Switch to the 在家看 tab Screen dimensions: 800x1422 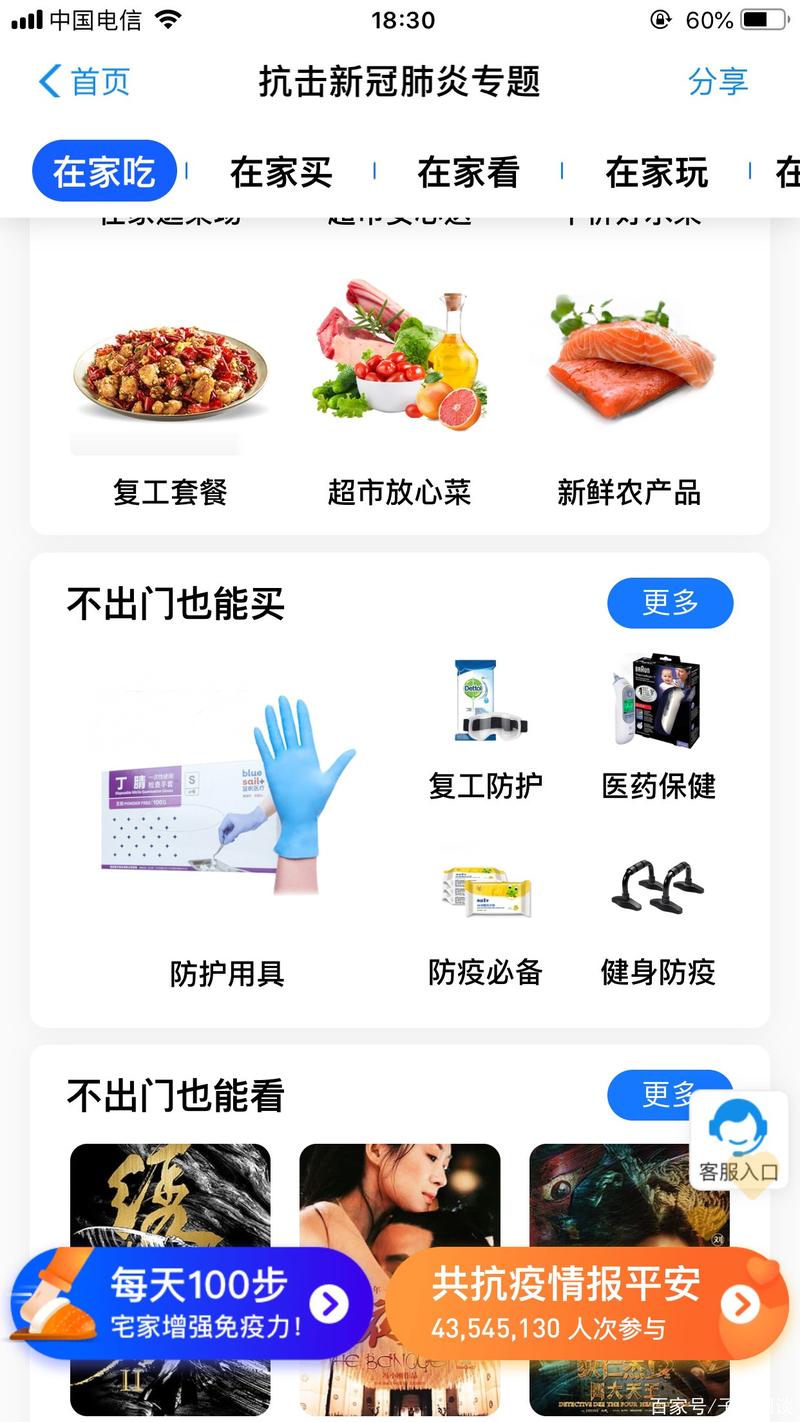click(x=468, y=171)
